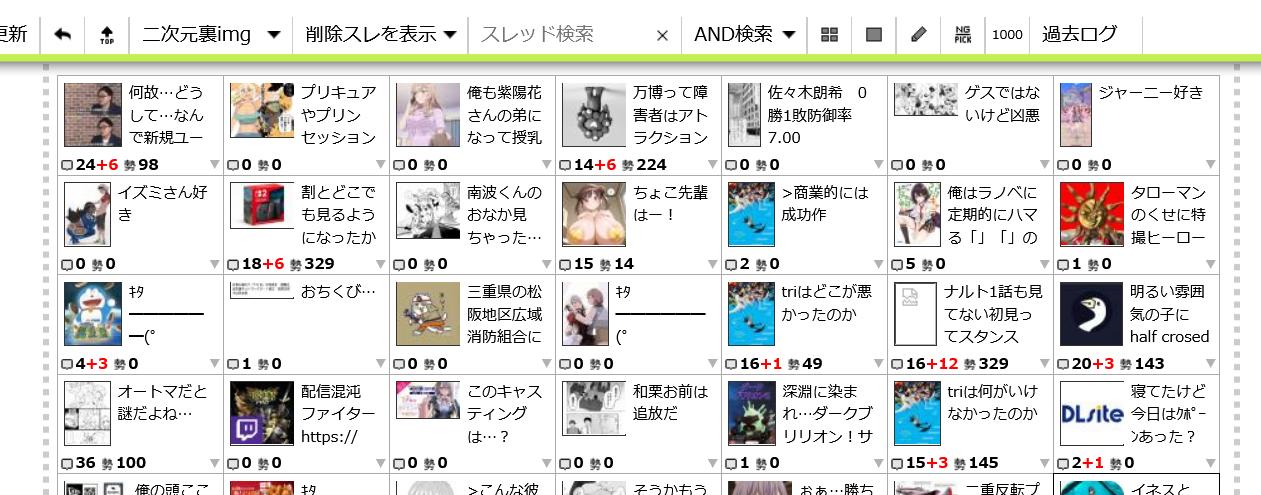Focus the スレッド検索 search field
The image size is (1261, 495).
[x=560, y=35]
